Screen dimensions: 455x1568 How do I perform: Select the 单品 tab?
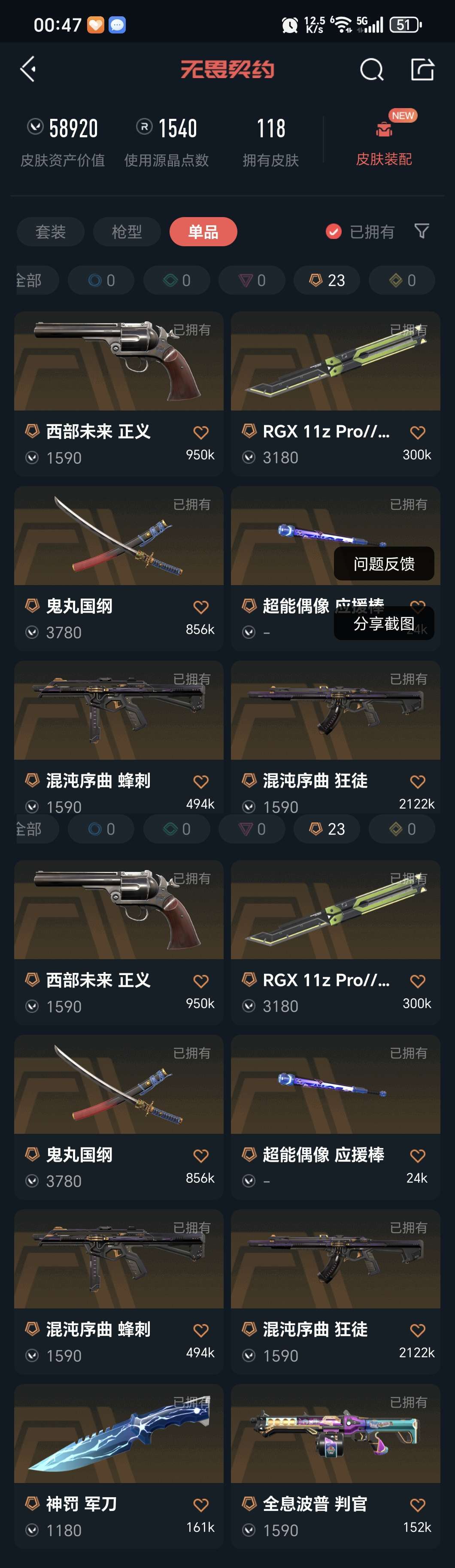[x=203, y=232]
